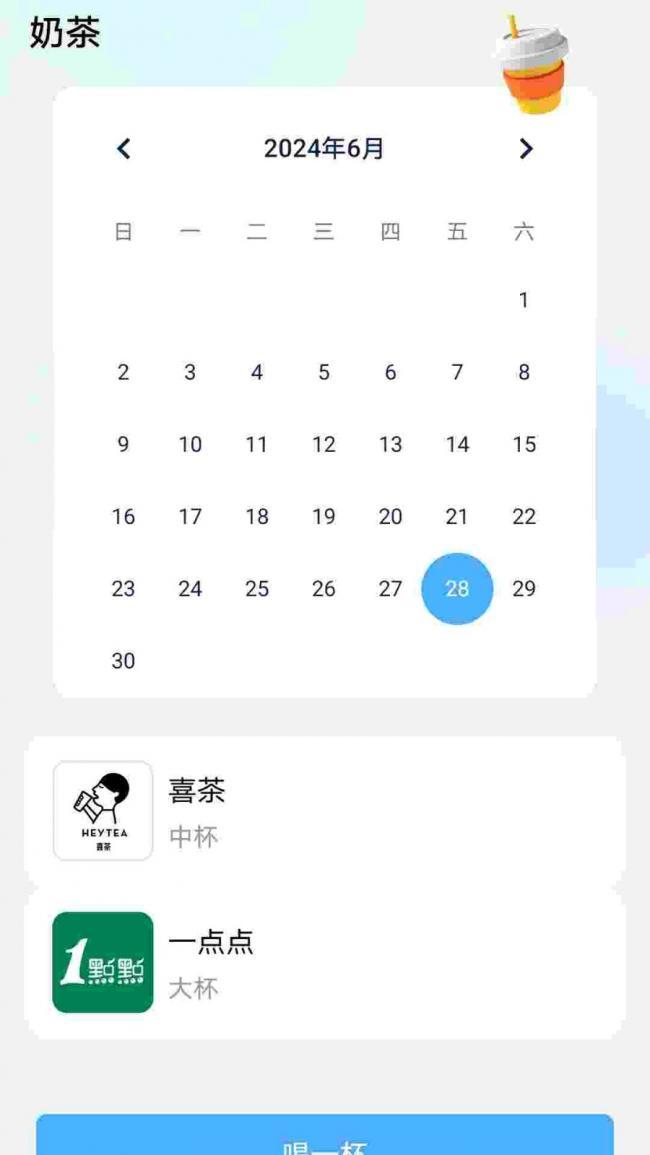Choose the 28th highlighted date

pyautogui.click(x=457, y=588)
